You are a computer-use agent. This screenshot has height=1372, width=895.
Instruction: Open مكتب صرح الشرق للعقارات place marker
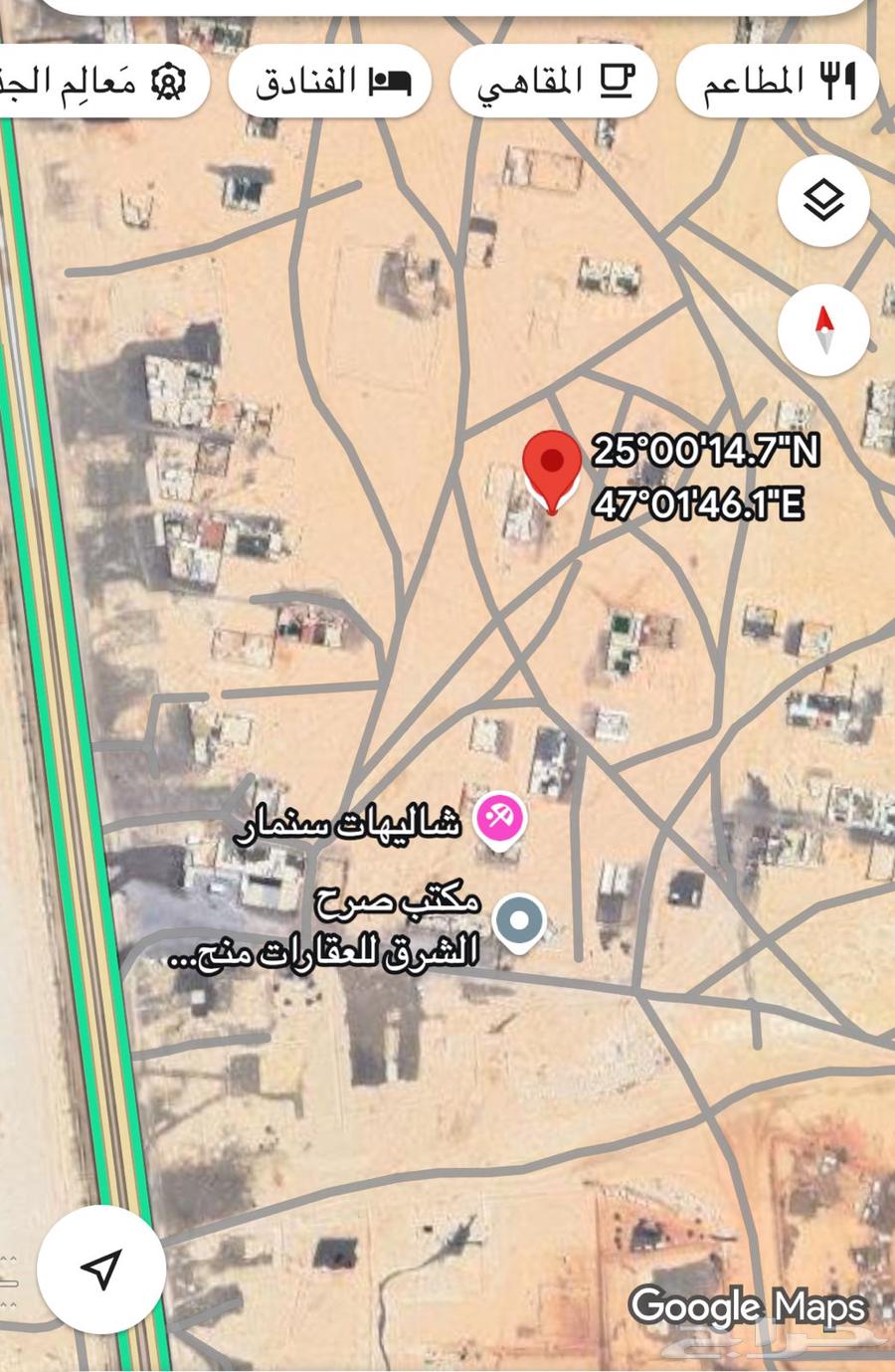point(519,922)
